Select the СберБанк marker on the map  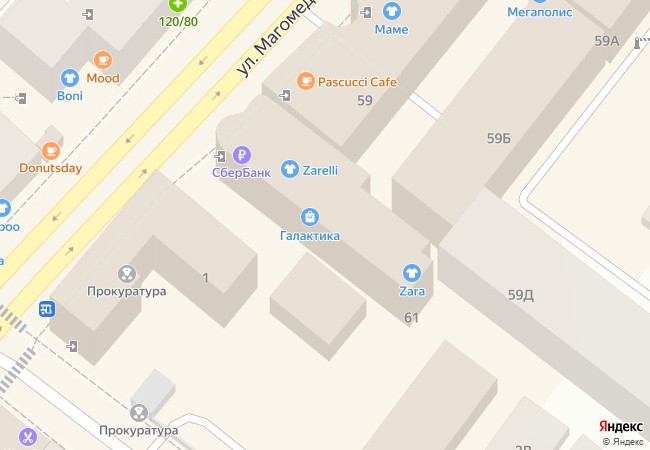pyautogui.click(x=242, y=155)
